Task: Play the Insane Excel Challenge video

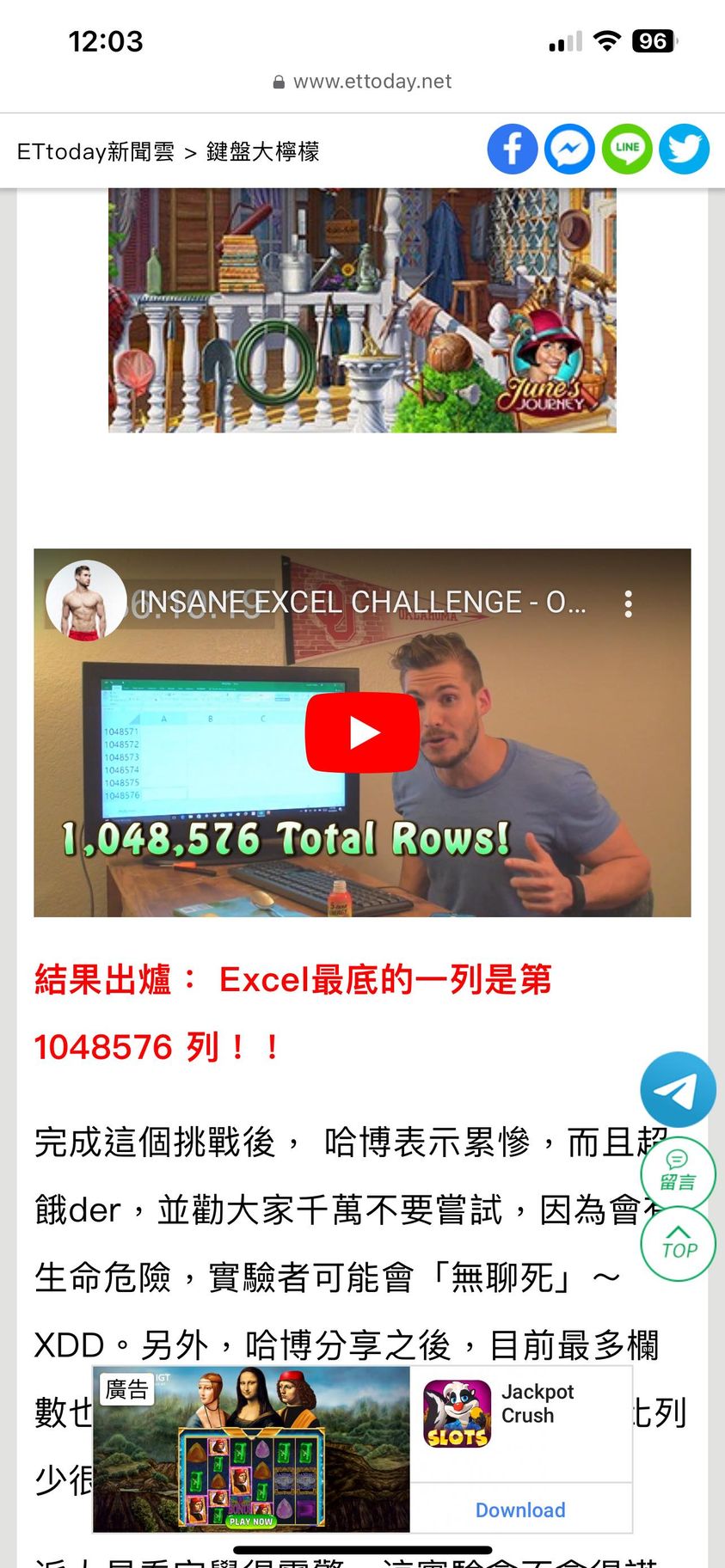Action: coord(362,732)
